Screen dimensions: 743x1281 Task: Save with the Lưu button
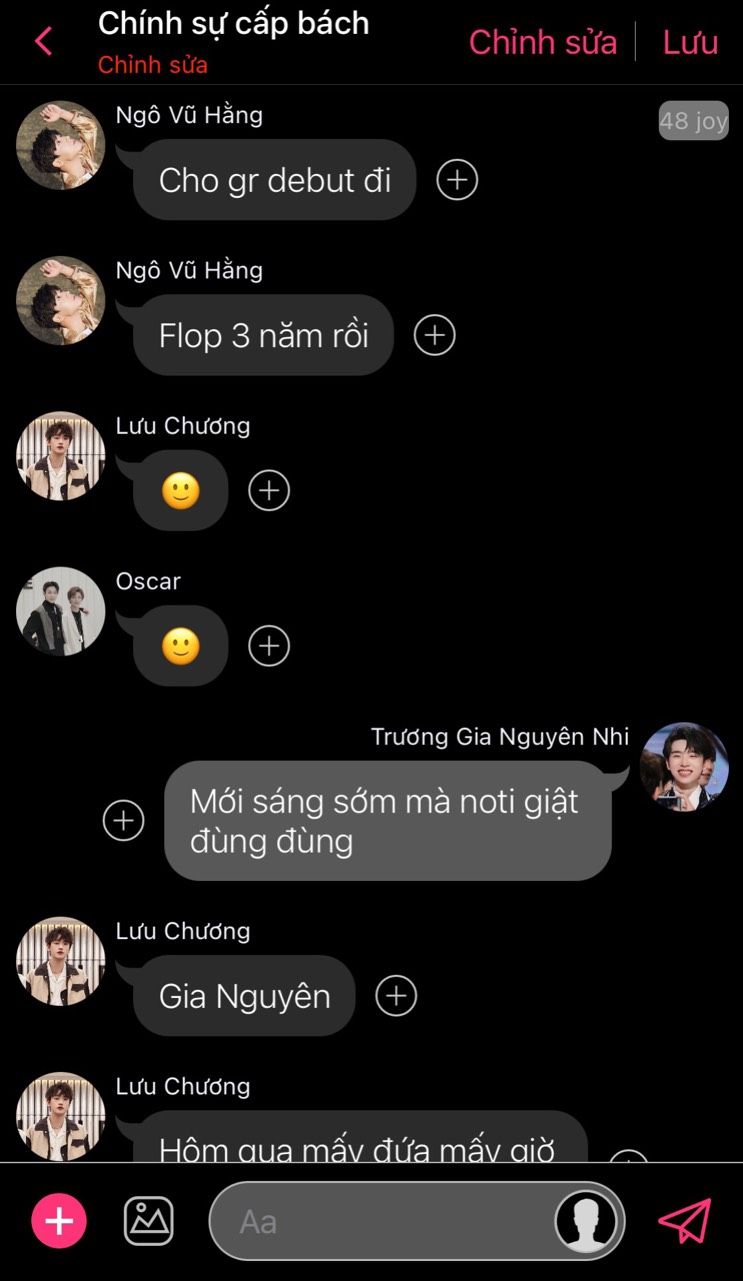(690, 42)
